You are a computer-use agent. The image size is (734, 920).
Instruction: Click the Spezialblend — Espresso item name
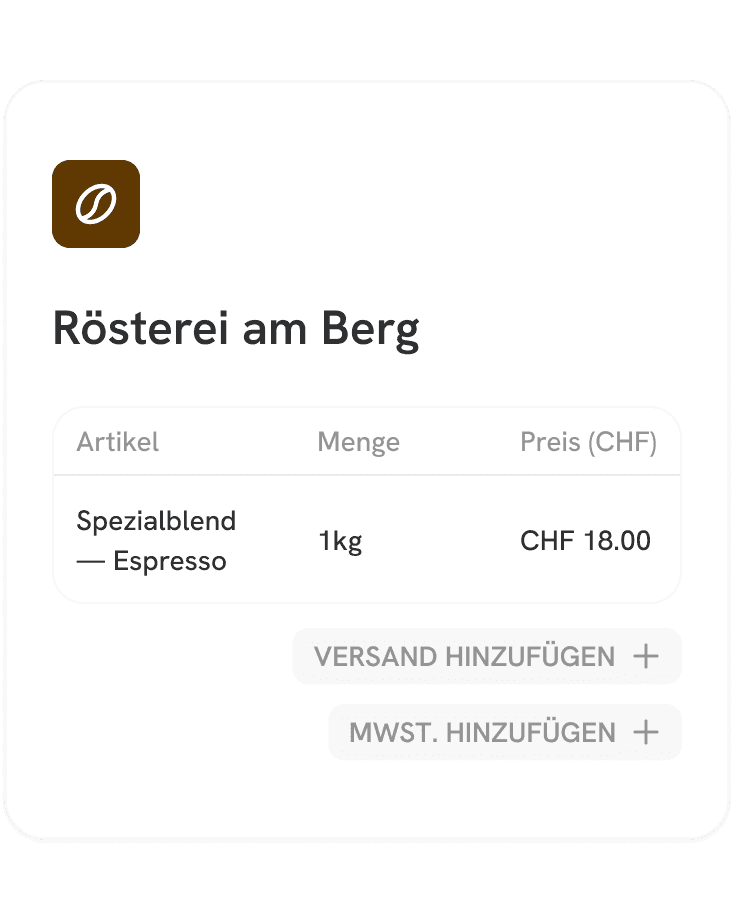click(x=156, y=540)
